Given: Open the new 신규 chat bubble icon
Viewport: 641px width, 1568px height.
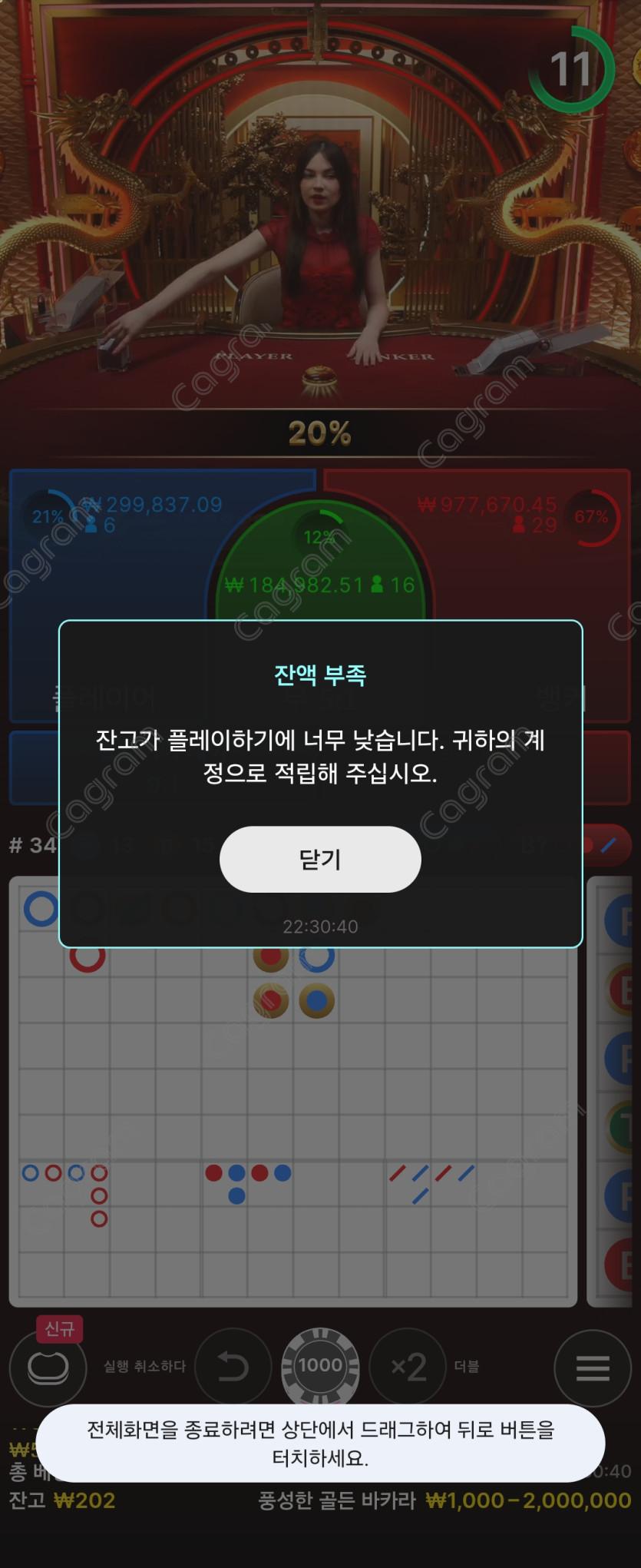Looking at the screenshot, I should click(x=48, y=1367).
